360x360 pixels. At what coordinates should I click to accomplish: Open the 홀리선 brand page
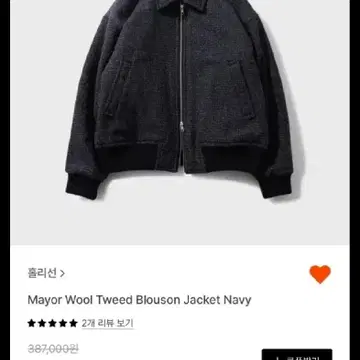pos(46,273)
